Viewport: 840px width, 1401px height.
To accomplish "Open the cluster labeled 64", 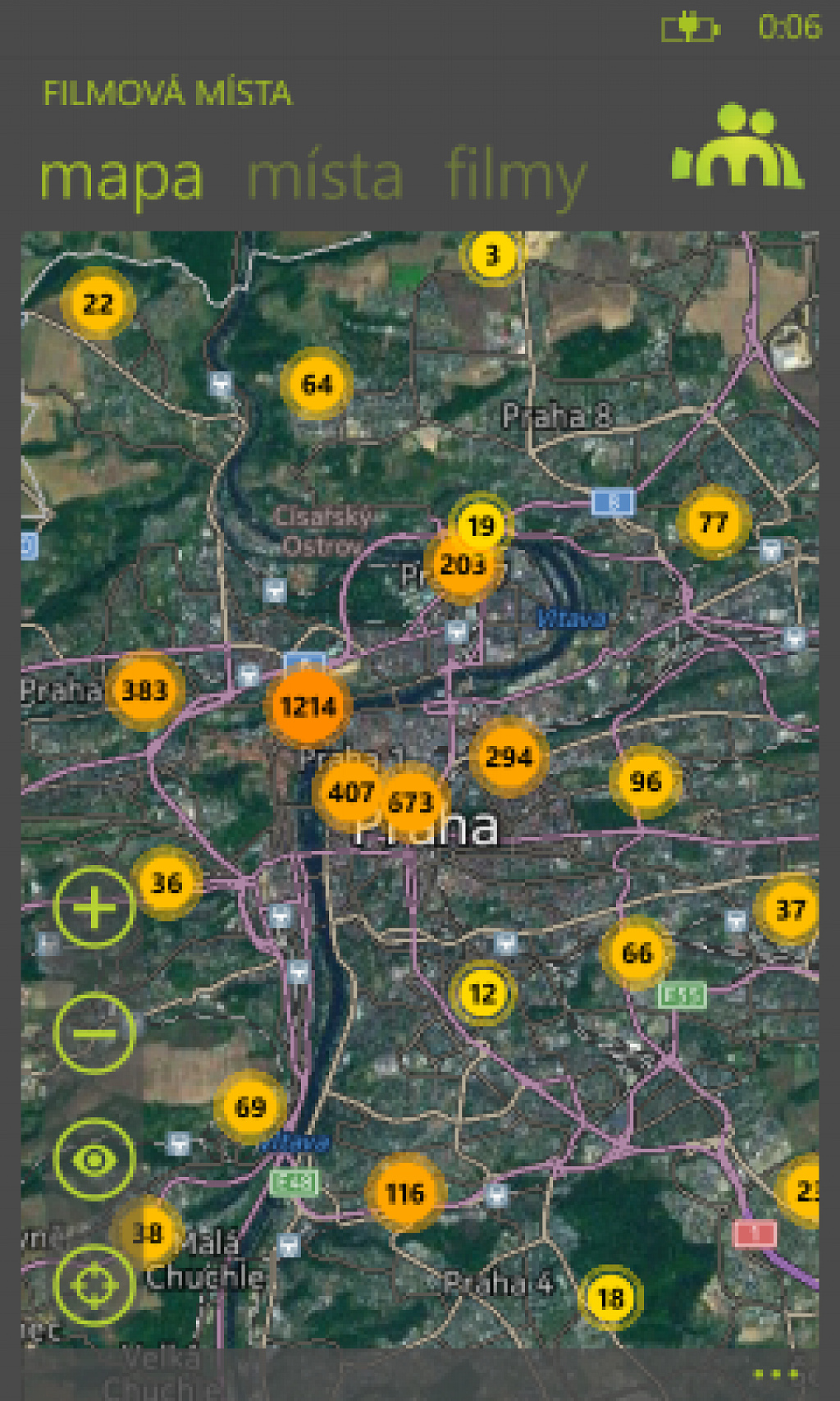I will pyautogui.click(x=317, y=384).
